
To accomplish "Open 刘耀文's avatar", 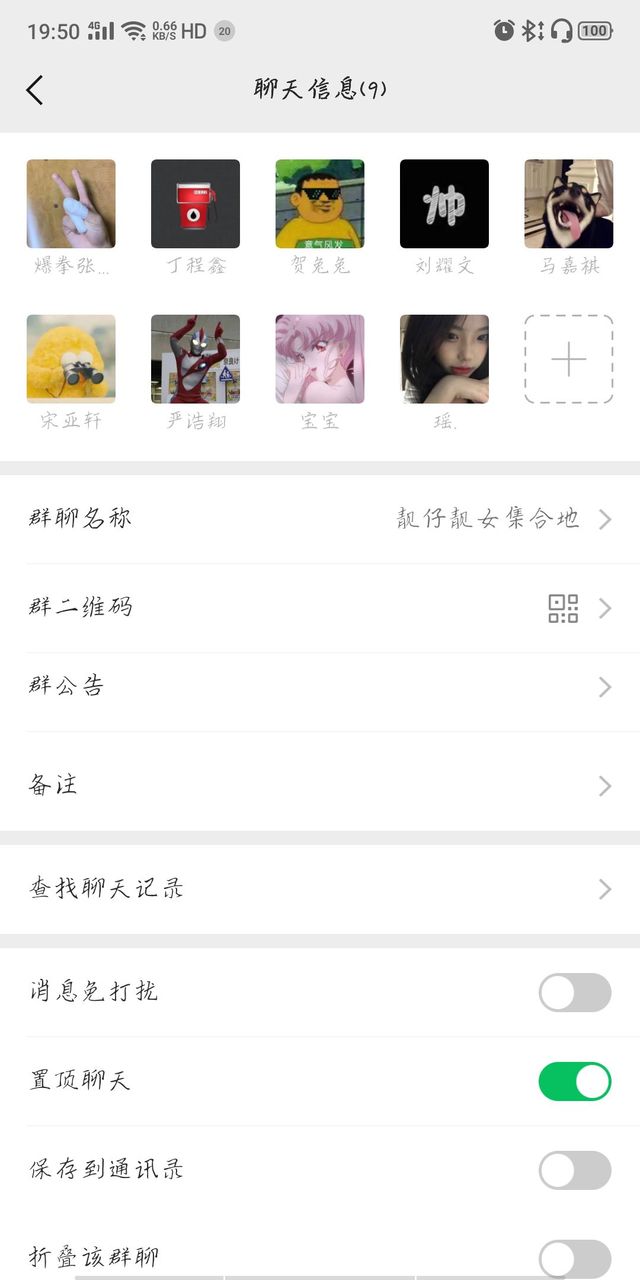I will (444, 204).
